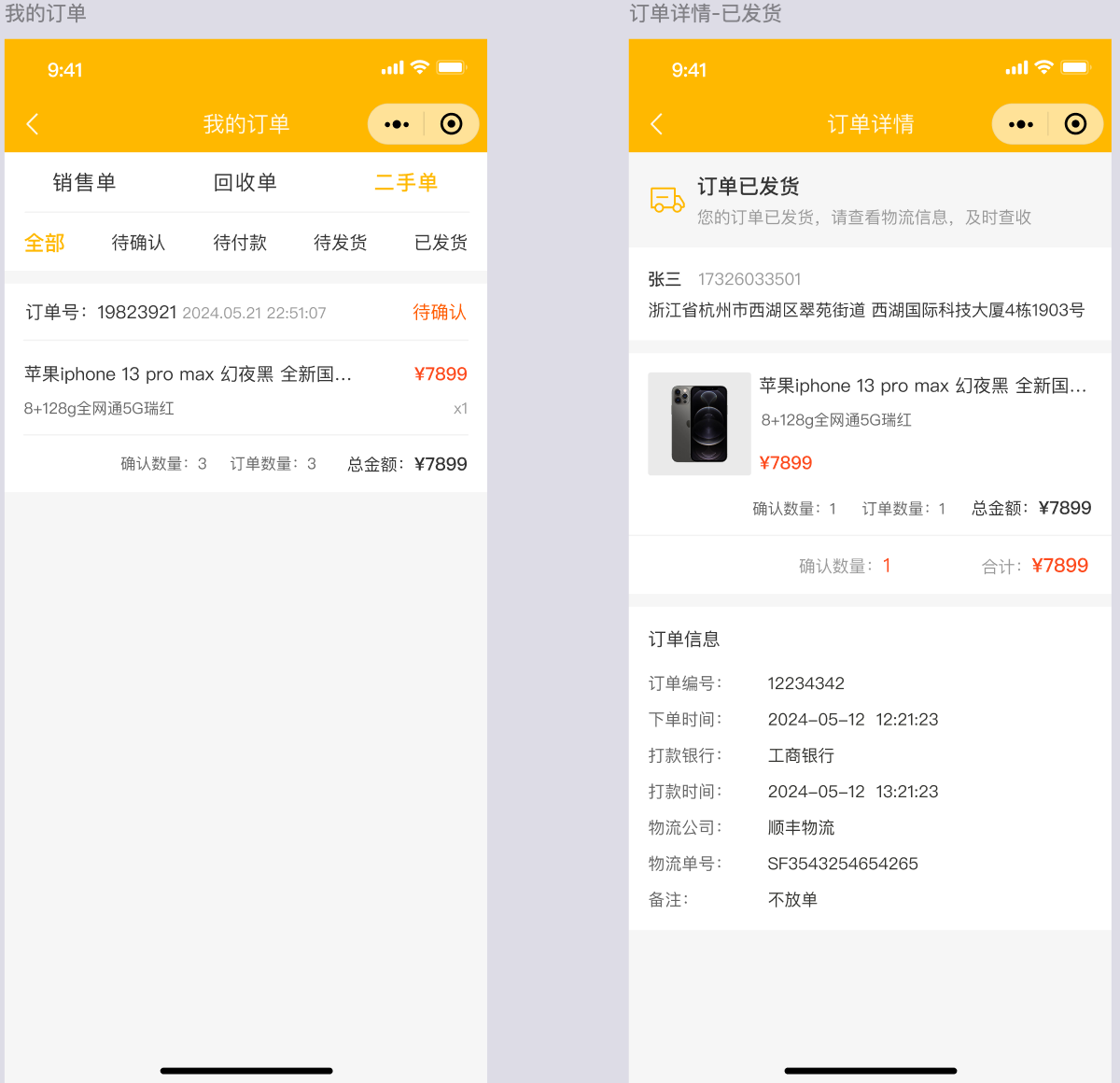Filter orders by 已发货
Image resolution: width=1120 pixels, height=1083 pixels.
click(x=441, y=243)
